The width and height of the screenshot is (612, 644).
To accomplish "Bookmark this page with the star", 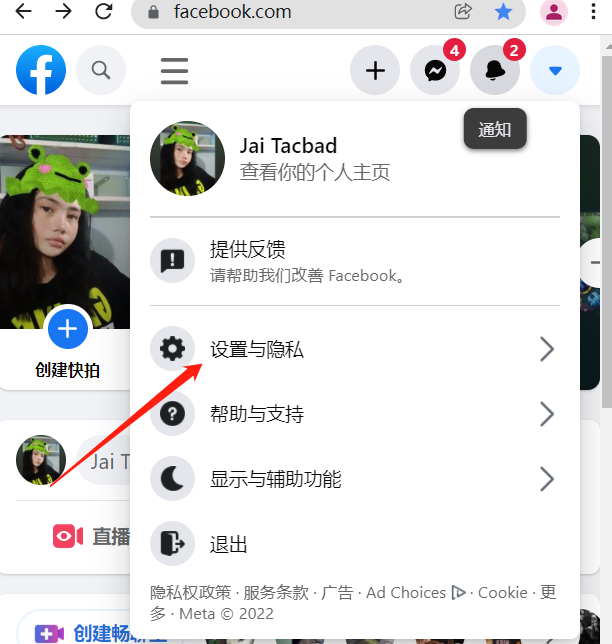I will [x=503, y=12].
